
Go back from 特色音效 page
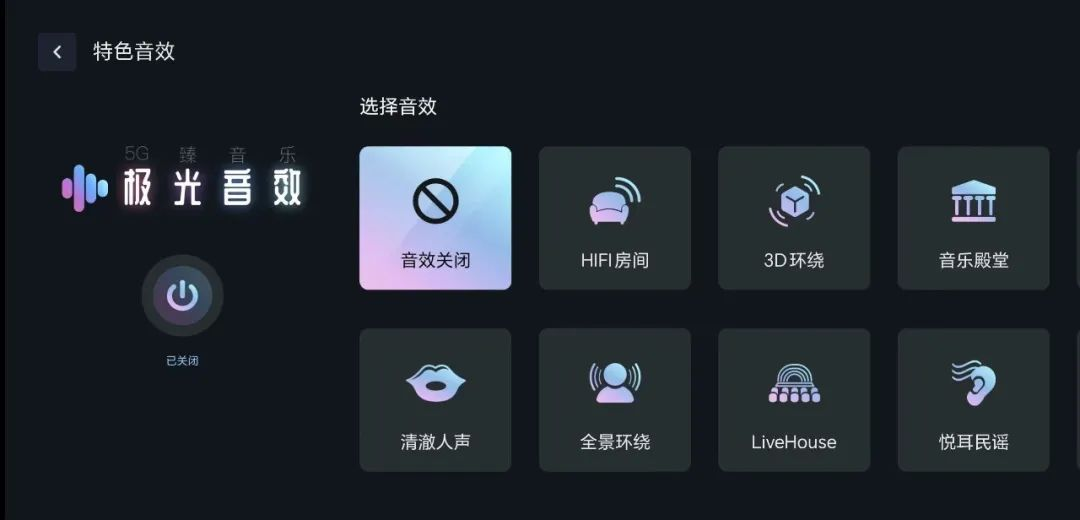click(57, 52)
